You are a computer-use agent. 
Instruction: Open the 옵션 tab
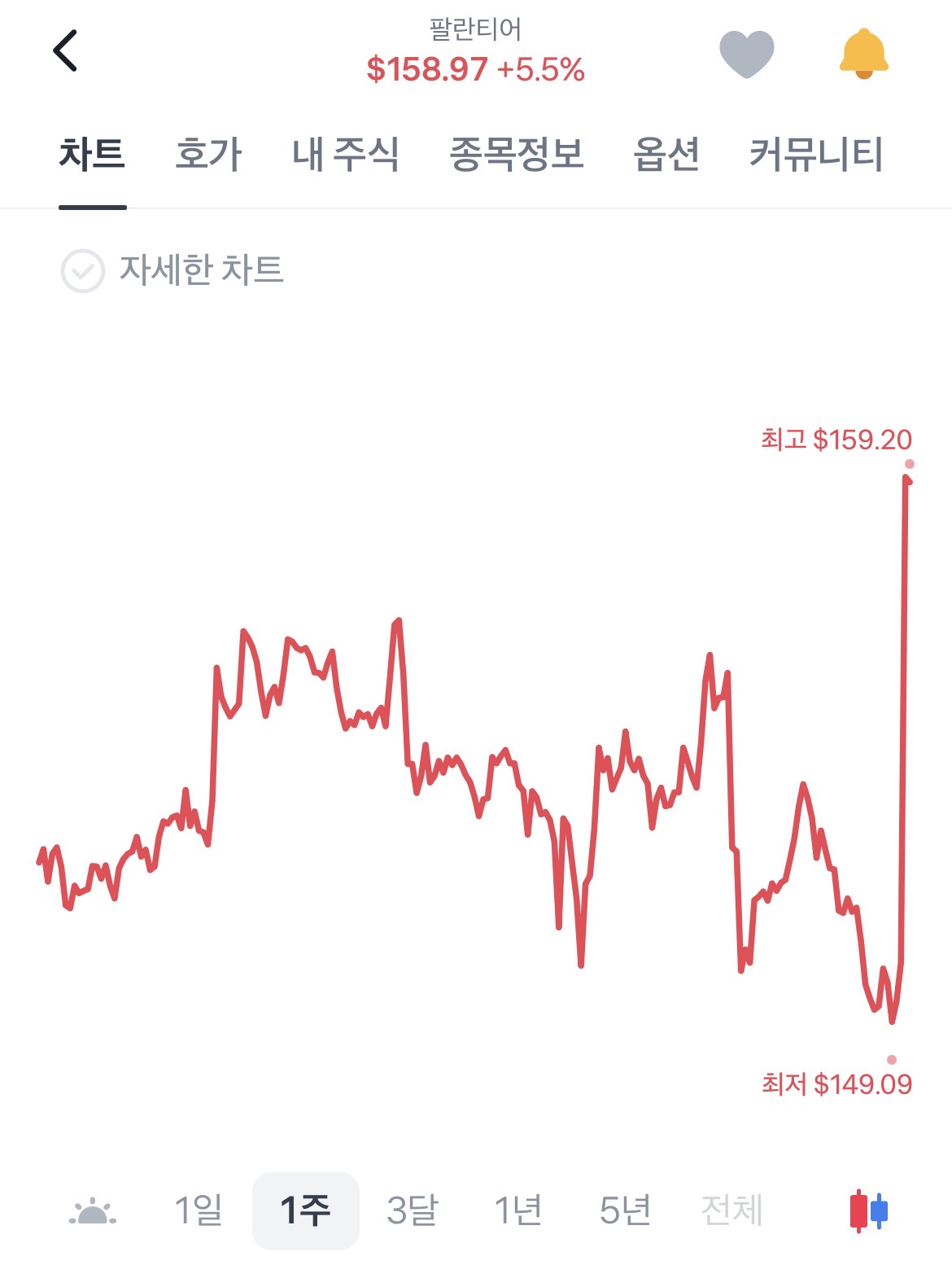(666, 154)
